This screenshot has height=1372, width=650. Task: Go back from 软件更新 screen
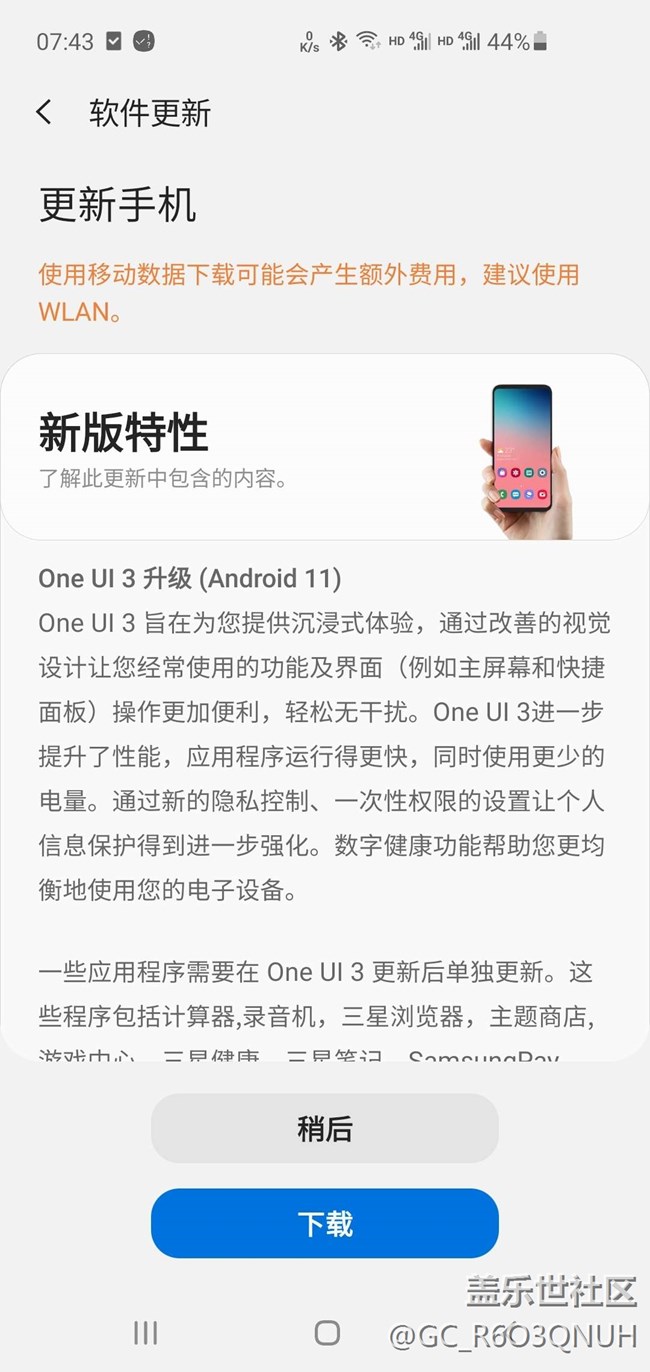click(x=44, y=112)
